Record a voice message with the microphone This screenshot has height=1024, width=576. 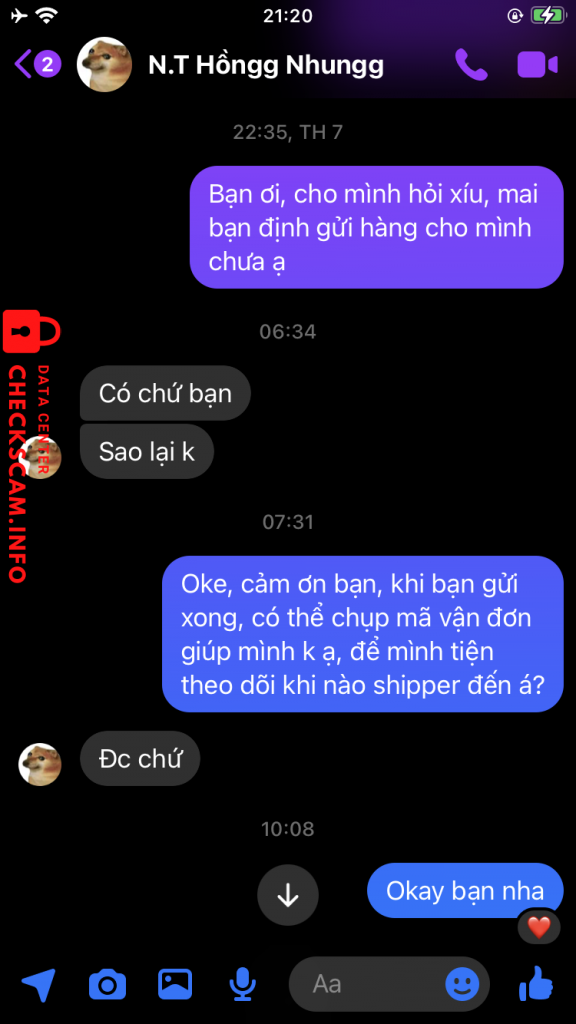[242, 984]
